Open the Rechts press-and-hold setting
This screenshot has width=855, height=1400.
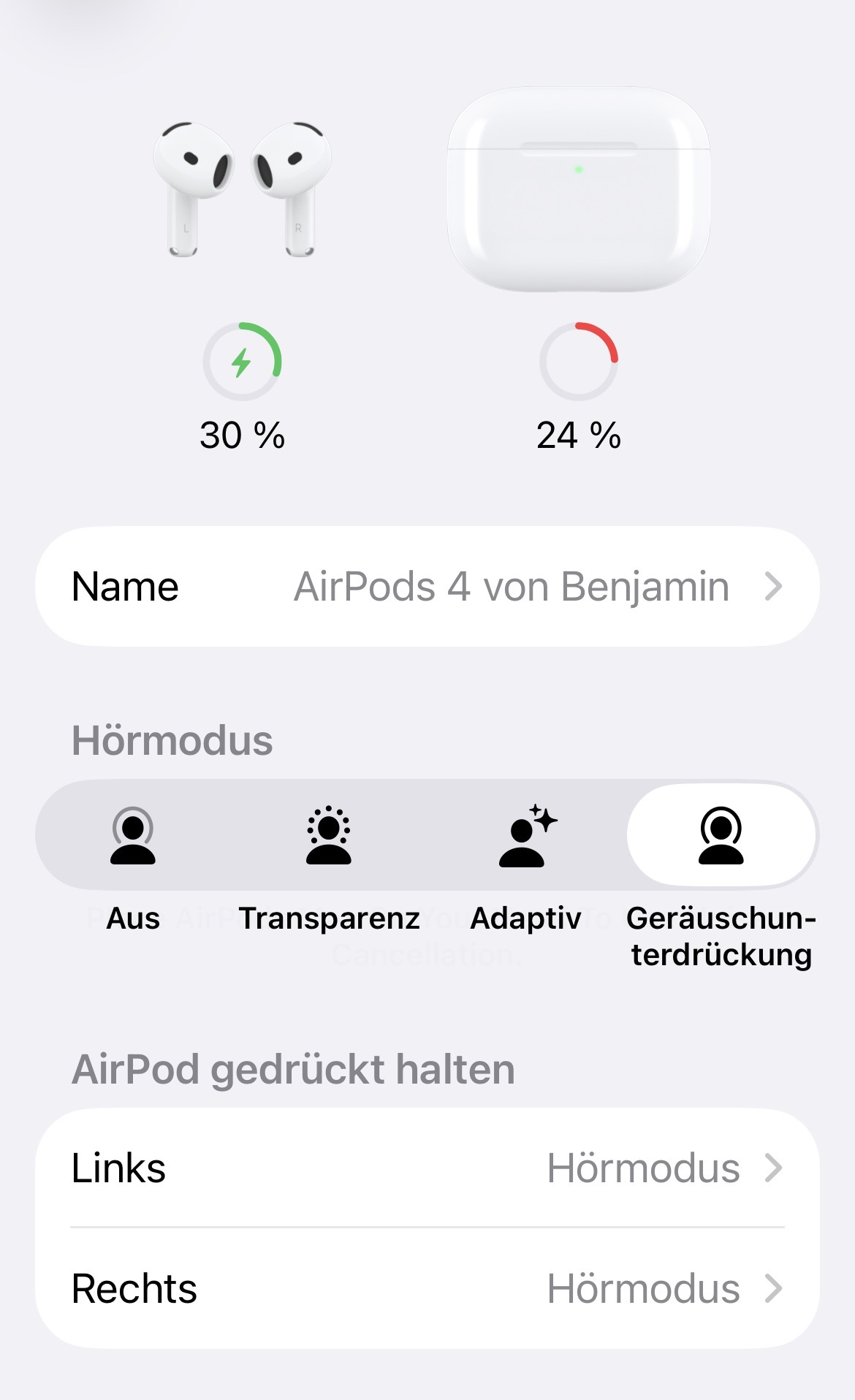pyautogui.click(x=427, y=1288)
